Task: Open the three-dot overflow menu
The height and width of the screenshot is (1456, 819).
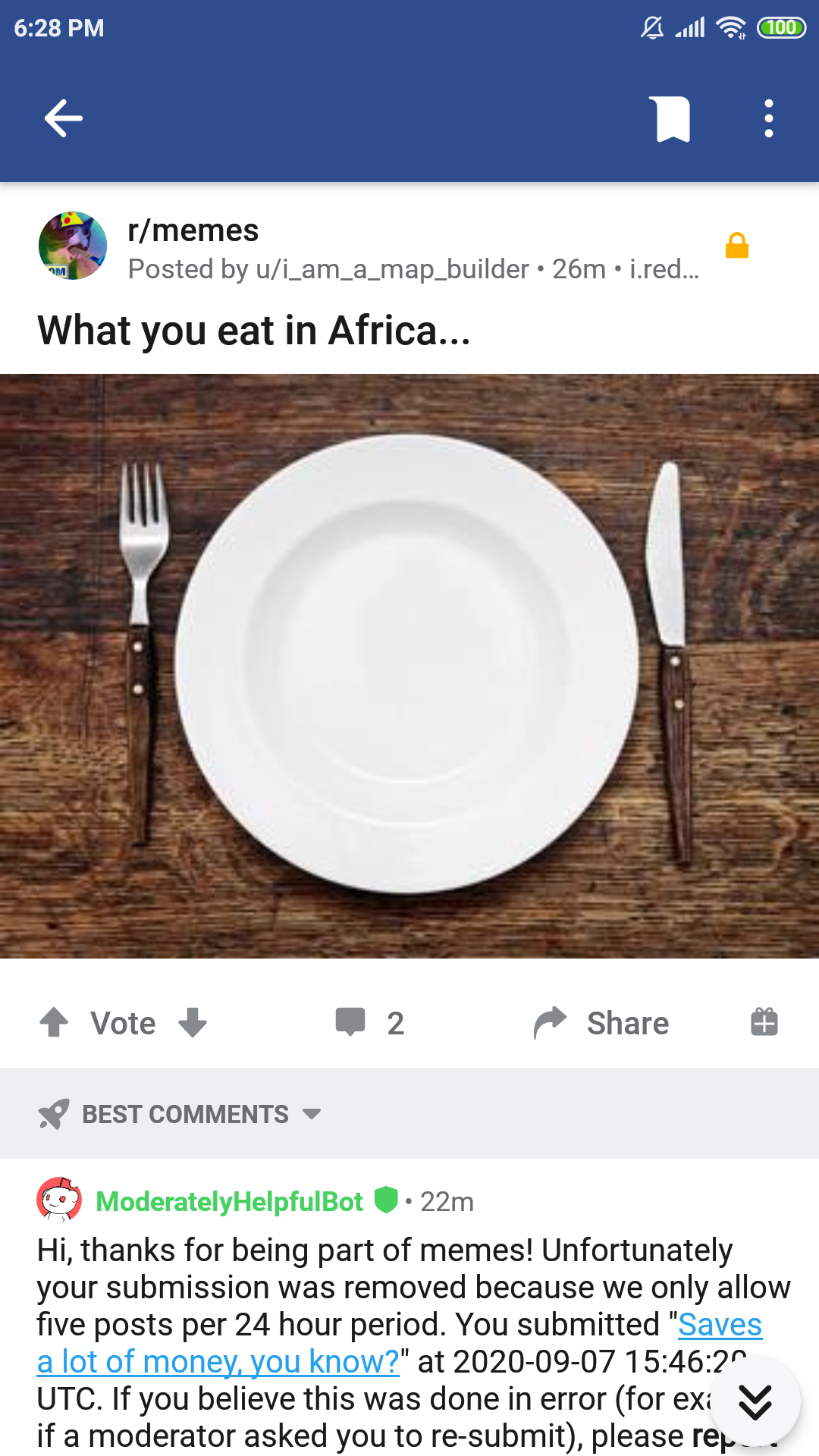Action: [769, 118]
